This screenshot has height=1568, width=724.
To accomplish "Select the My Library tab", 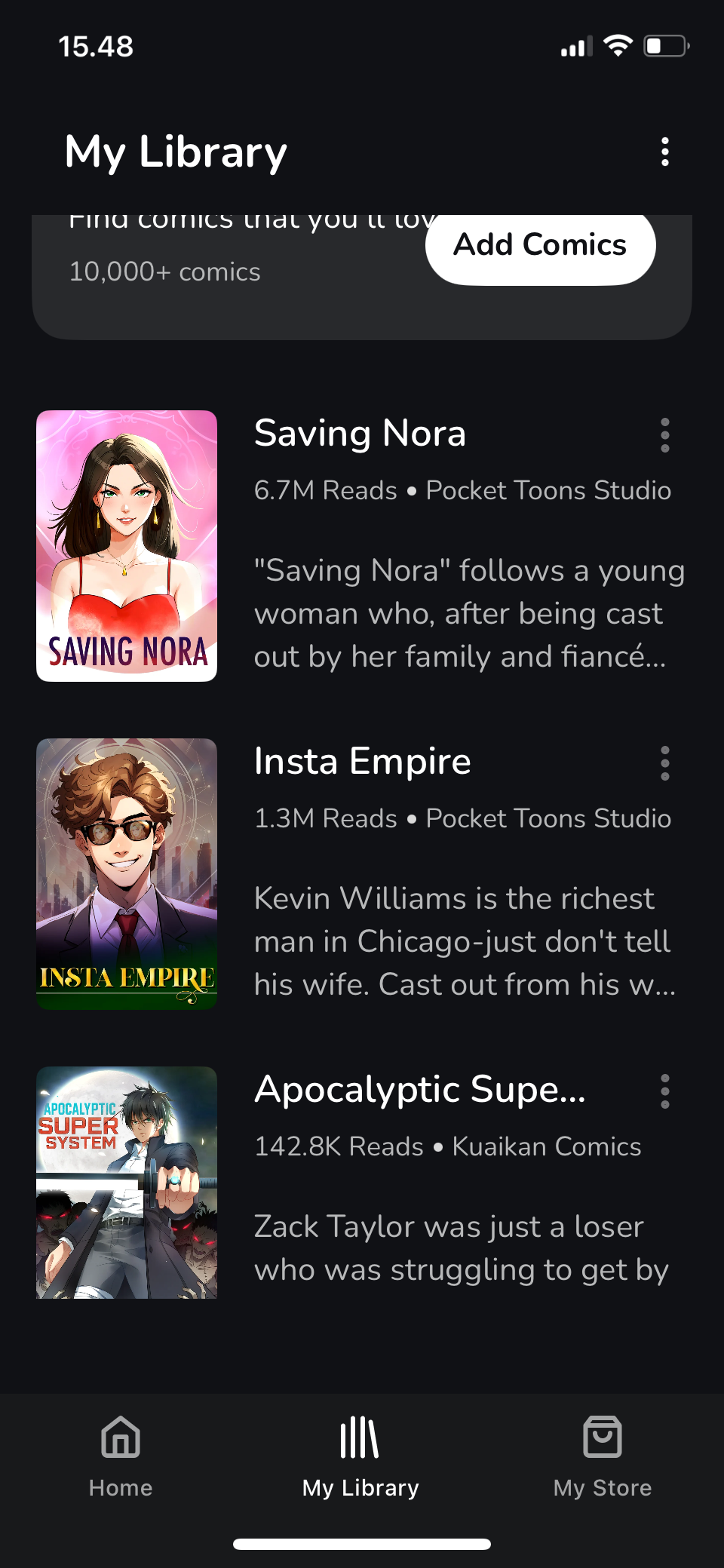I will (360, 1457).
